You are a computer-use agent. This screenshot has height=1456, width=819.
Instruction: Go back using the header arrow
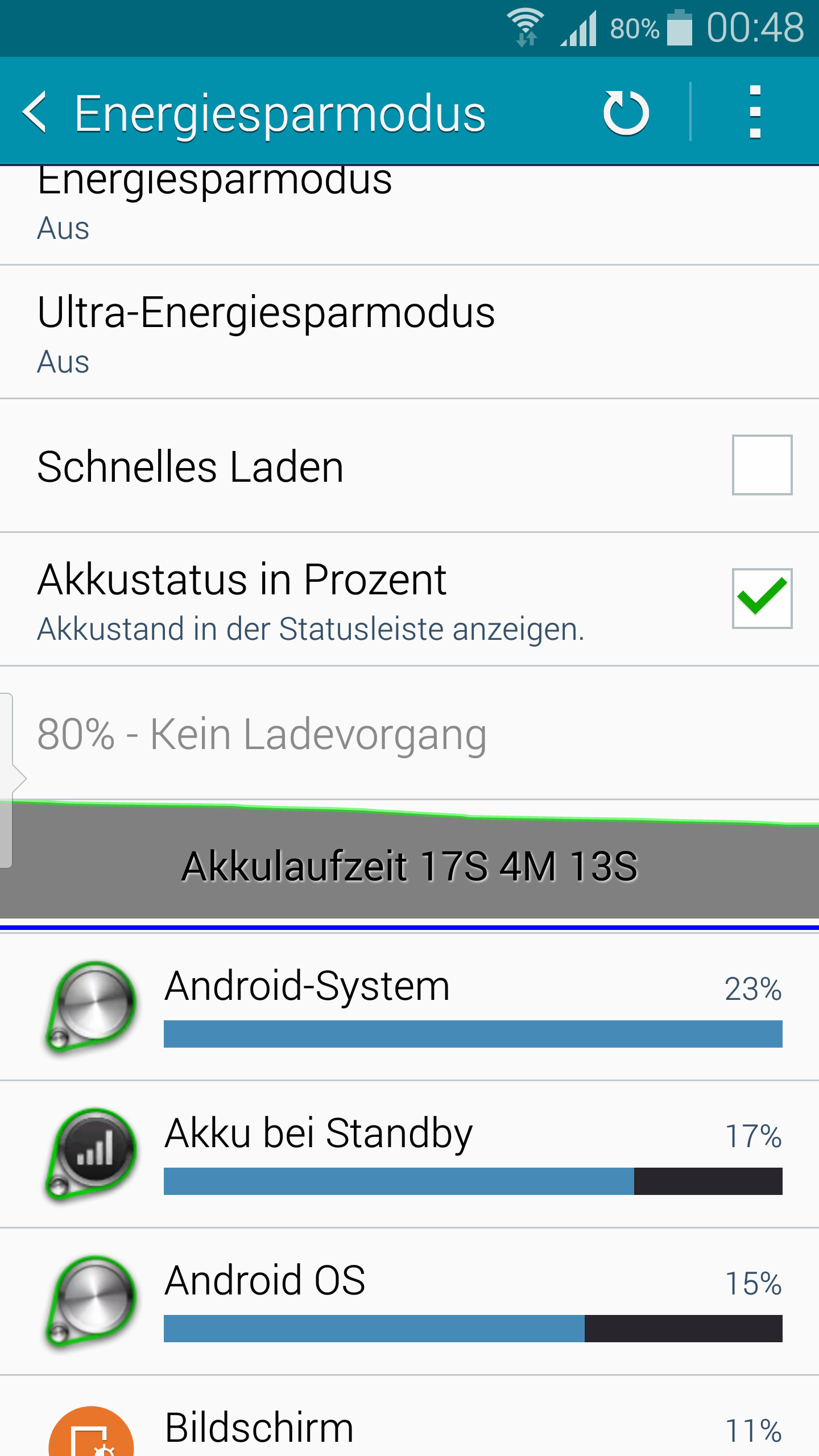35,113
